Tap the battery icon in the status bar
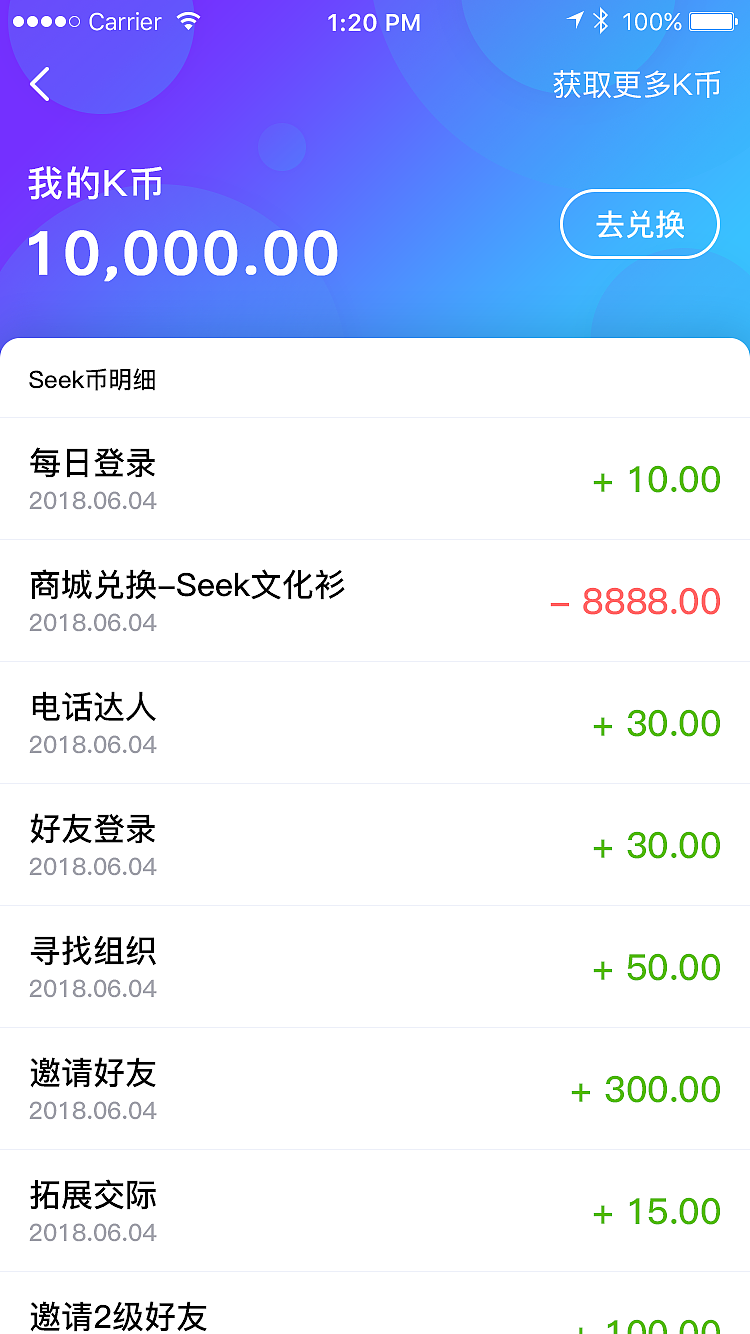The width and height of the screenshot is (750, 1334). click(x=712, y=20)
